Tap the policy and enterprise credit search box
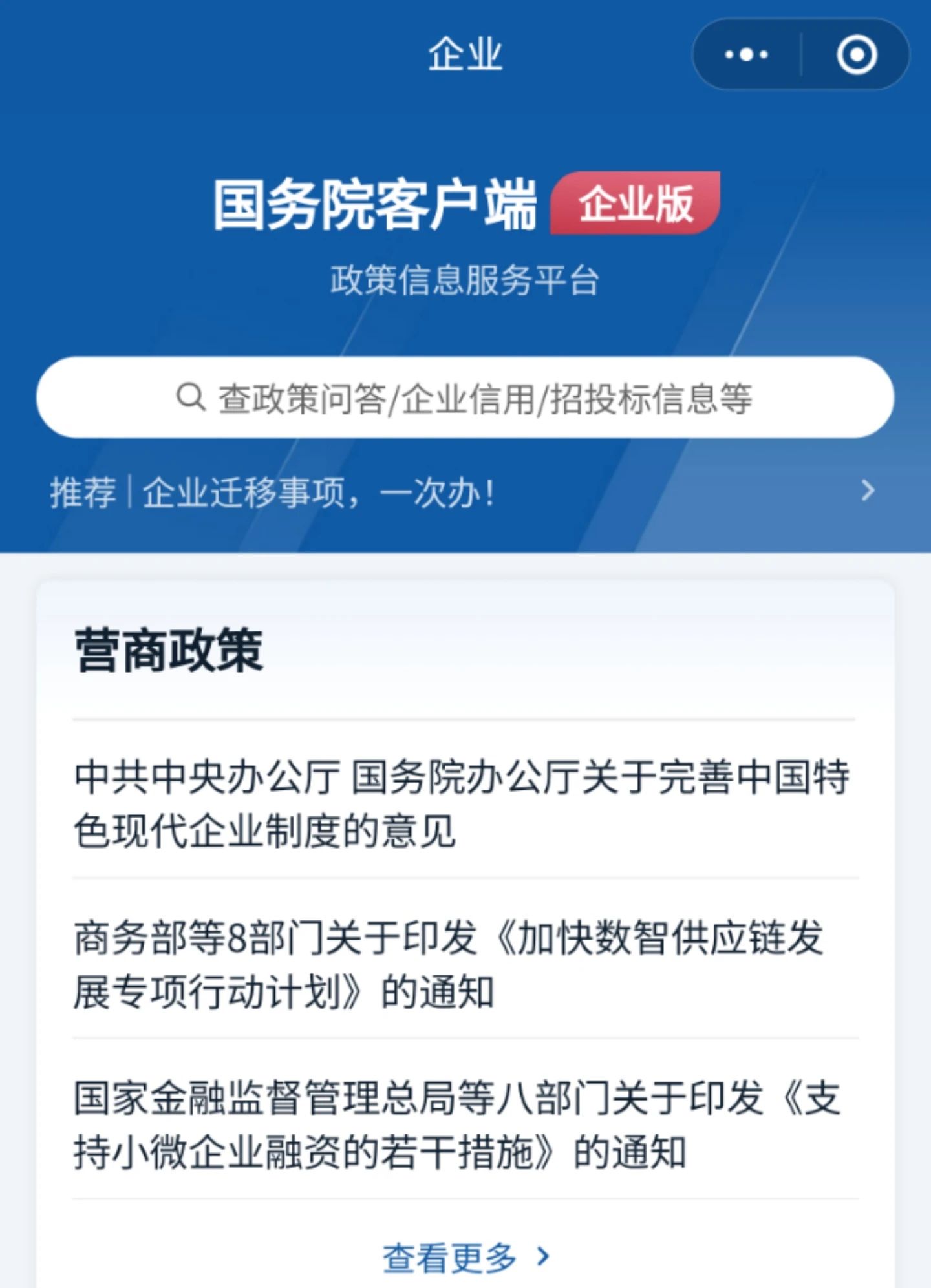 (464, 397)
